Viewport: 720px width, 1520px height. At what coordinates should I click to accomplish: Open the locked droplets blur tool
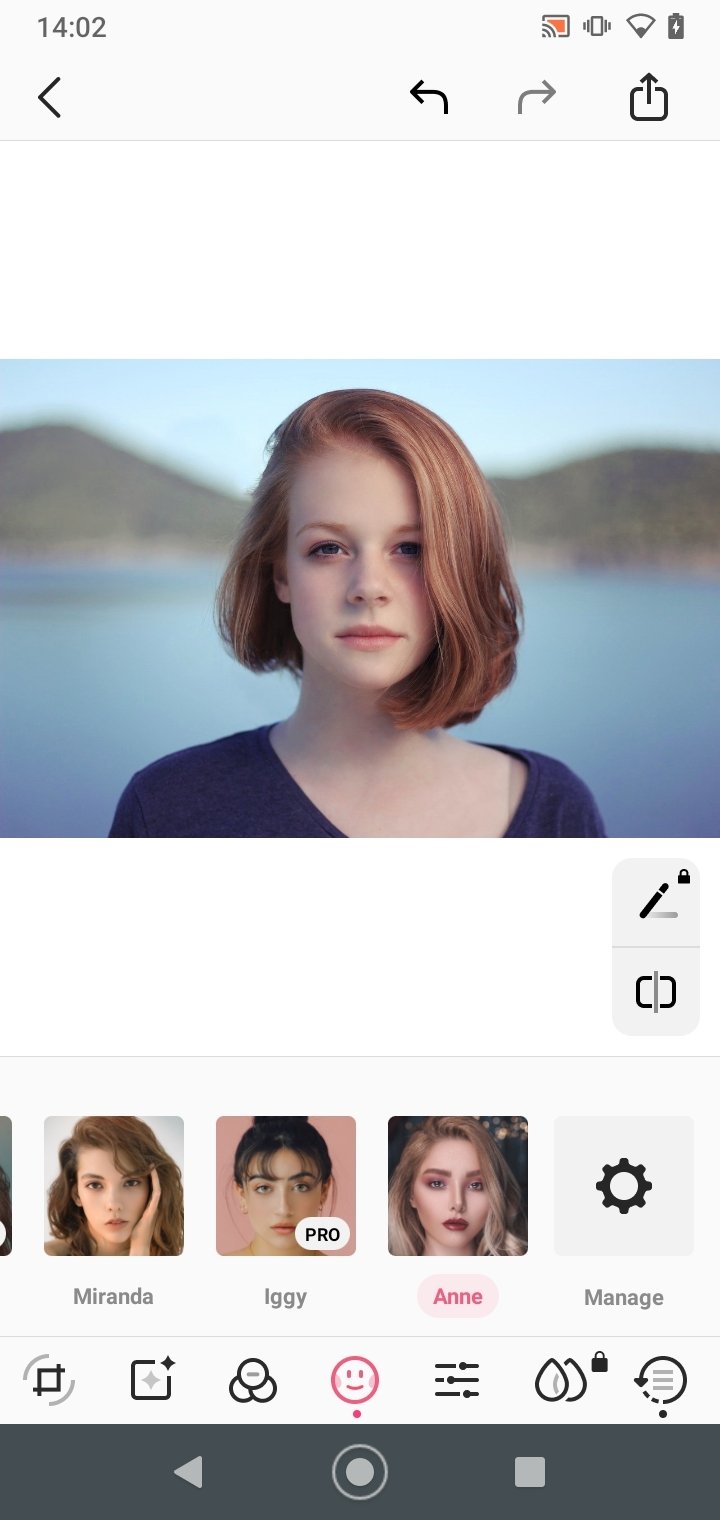[562, 1381]
